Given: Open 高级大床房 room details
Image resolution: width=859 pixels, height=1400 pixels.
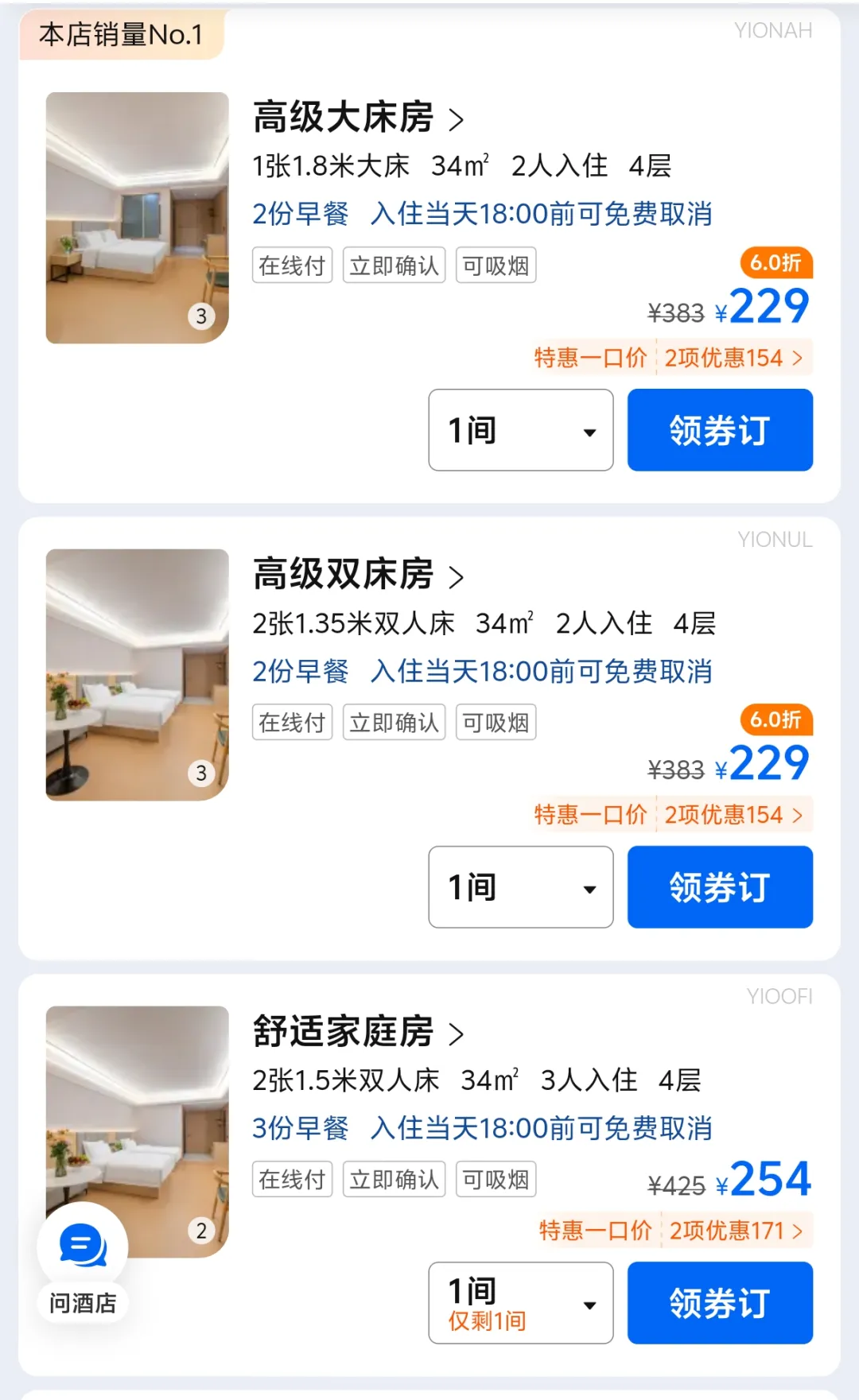Looking at the screenshot, I should [x=358, y=118].
